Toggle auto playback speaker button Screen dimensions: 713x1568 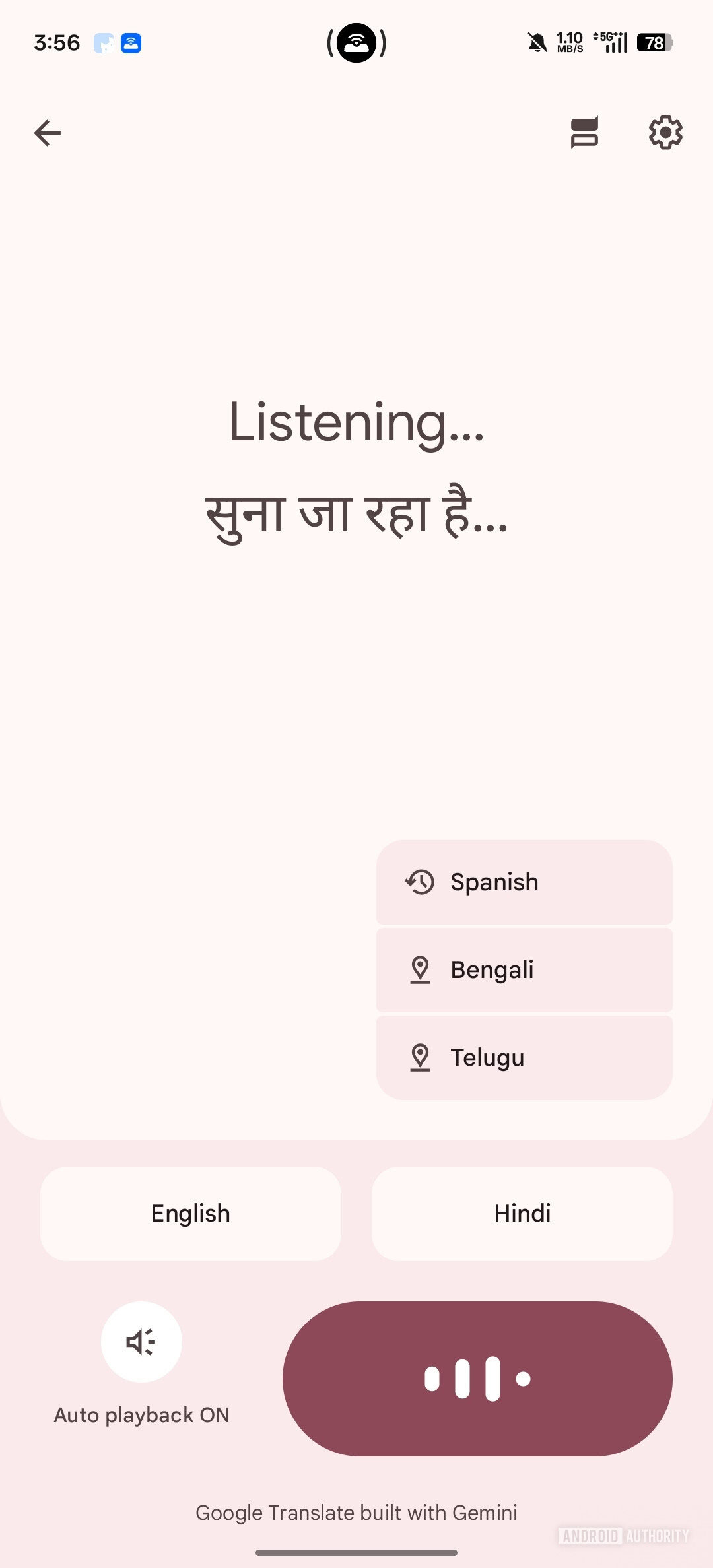point(141,1342)
